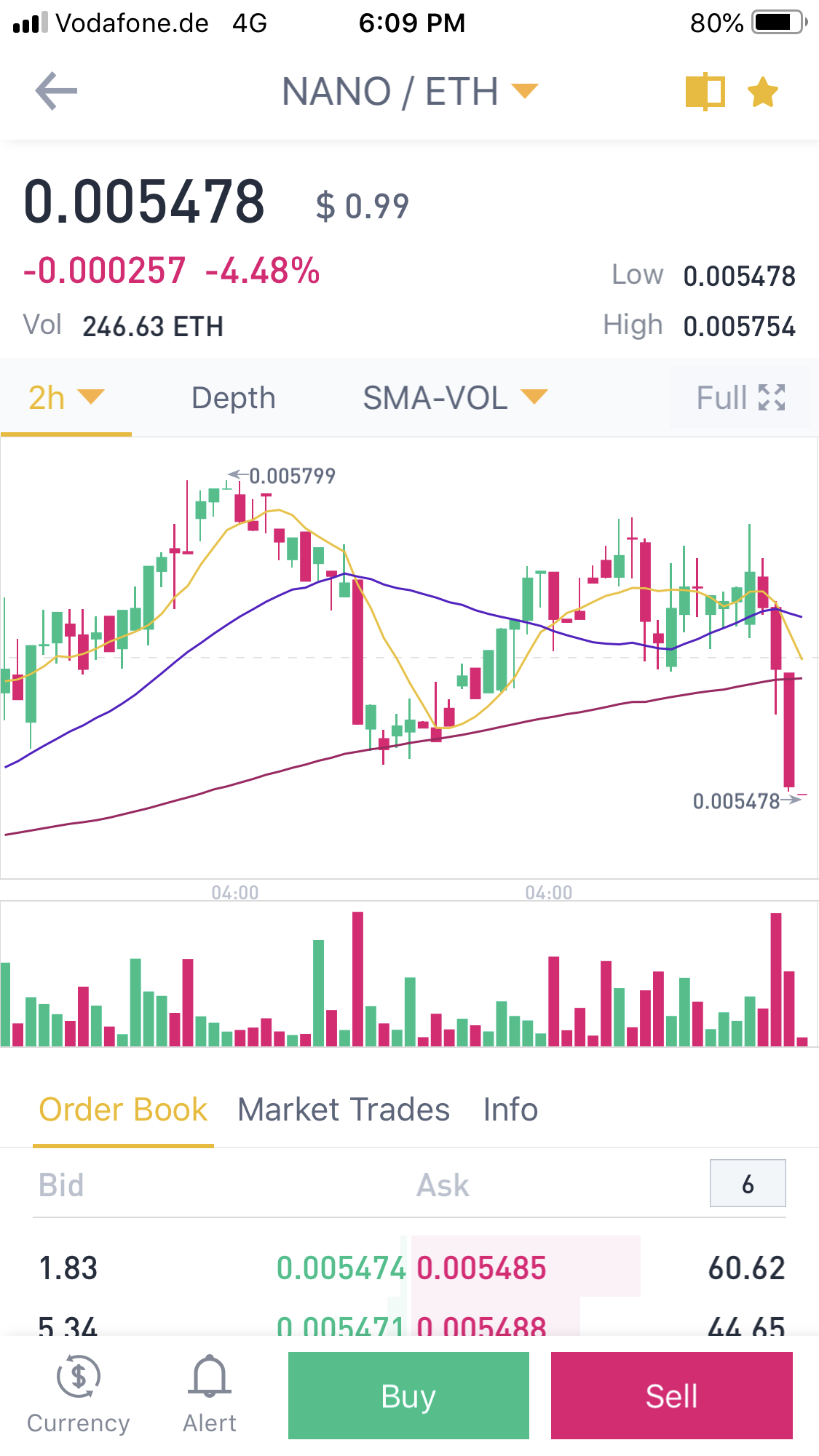Screen dimensions: 819x1456
Task: Change the 2h chart interval
Action: pos(66,398)
